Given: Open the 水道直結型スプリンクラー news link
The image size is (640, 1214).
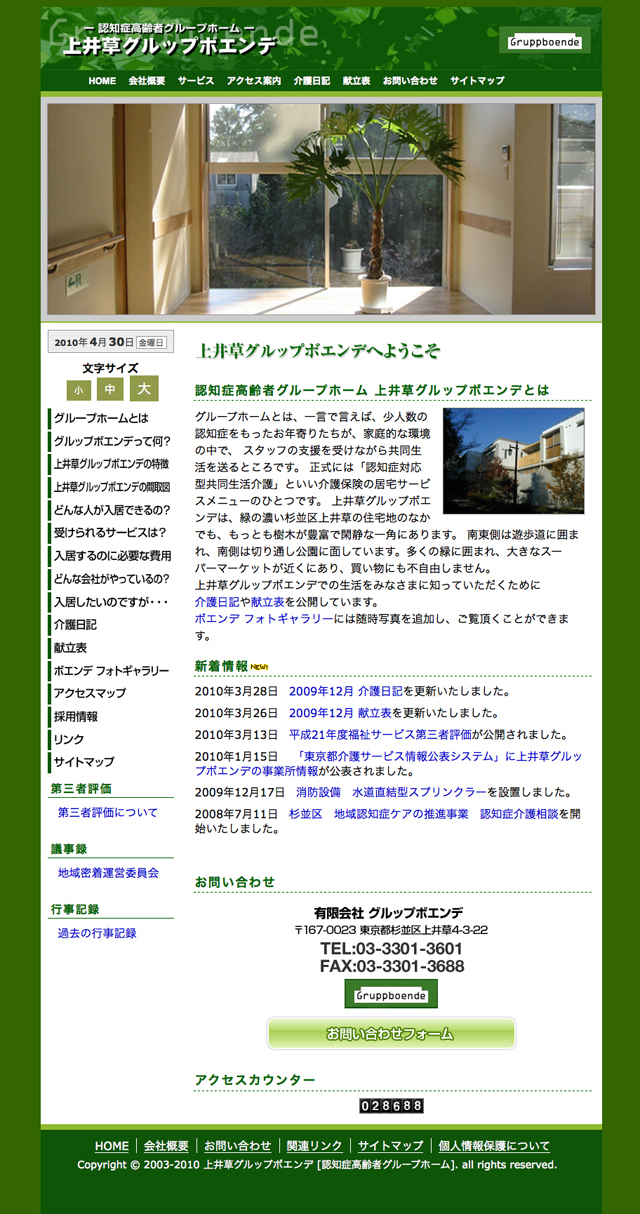Looking at the screenshot, I should [x=433, y=792].
